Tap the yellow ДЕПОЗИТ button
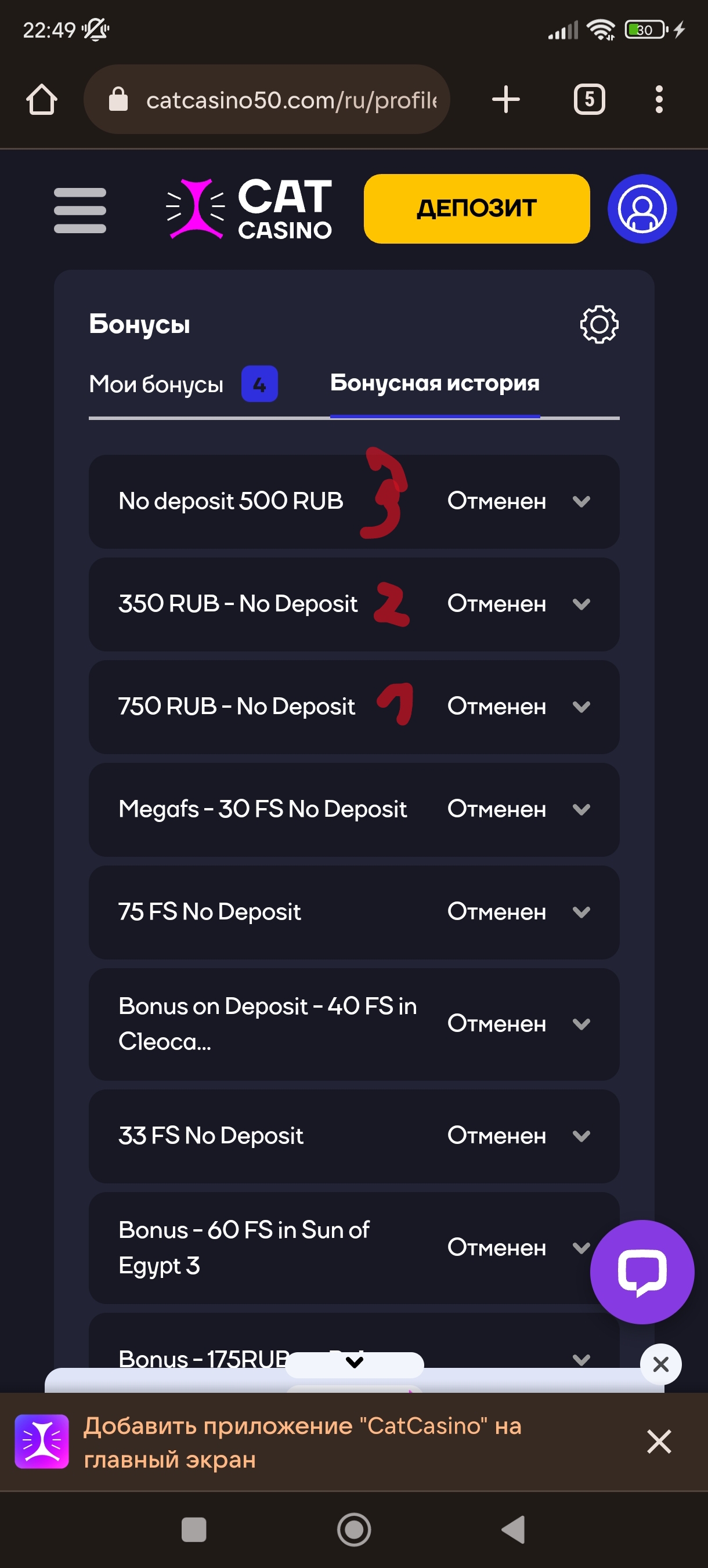 tap(476, 209)
